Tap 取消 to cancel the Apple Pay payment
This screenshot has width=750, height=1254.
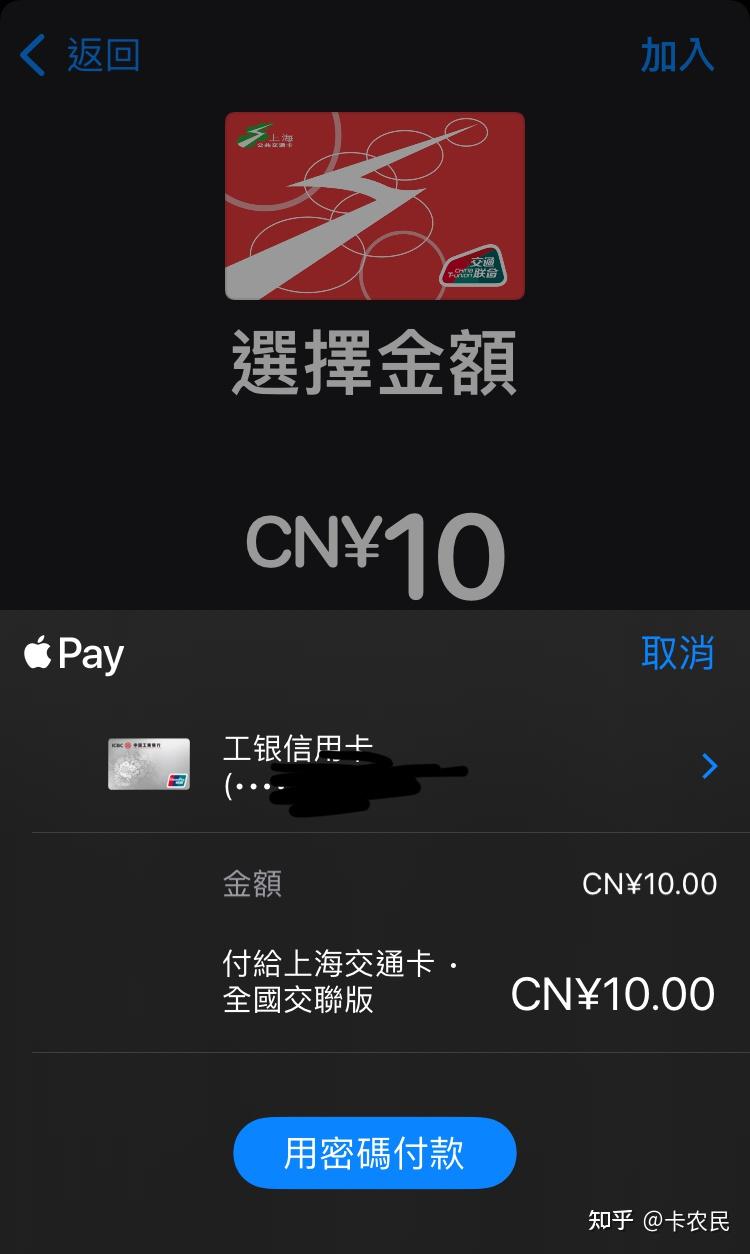(x=677, y=654)
